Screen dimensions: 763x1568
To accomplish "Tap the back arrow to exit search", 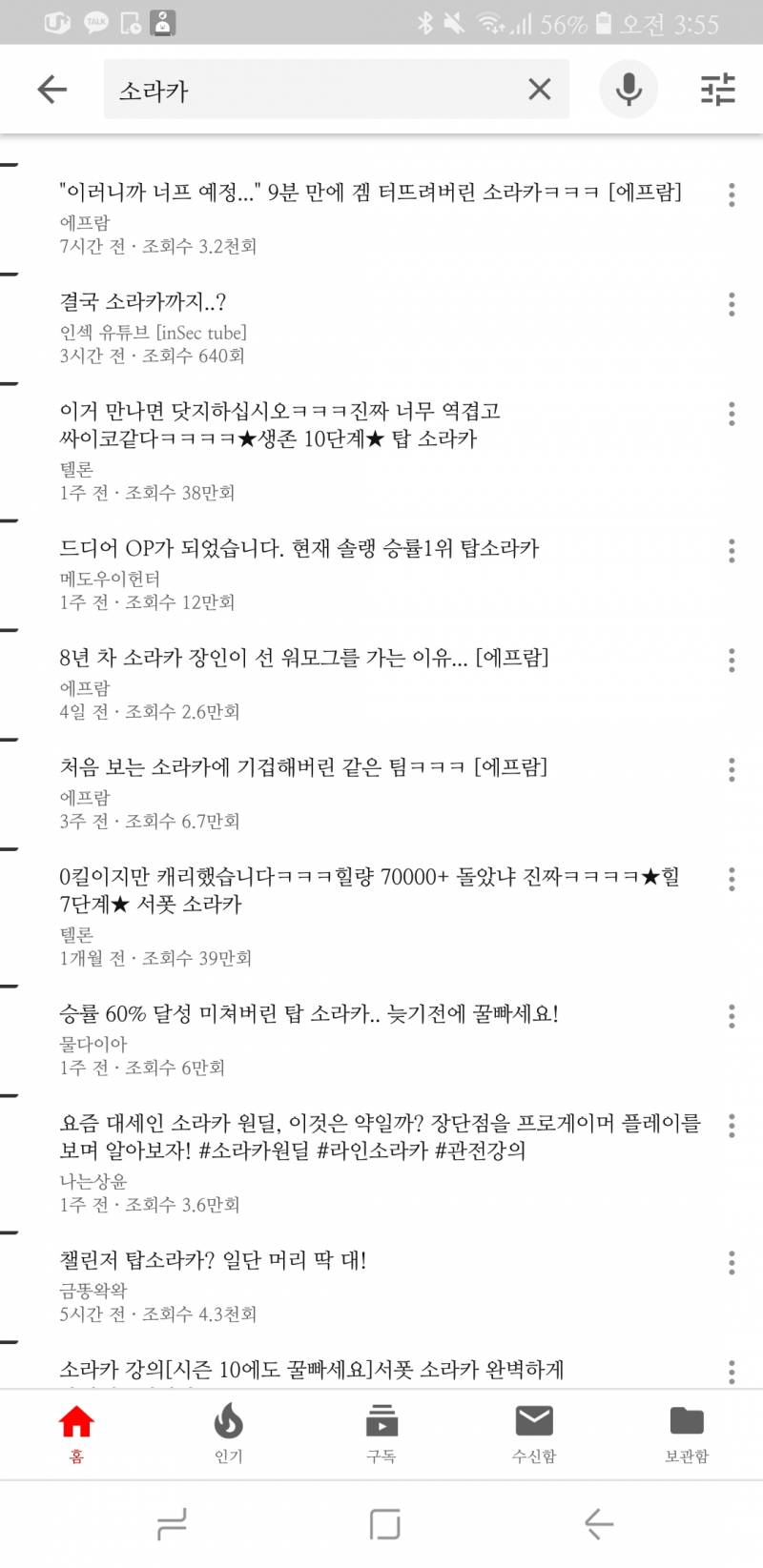I will [x=51, y=89].
